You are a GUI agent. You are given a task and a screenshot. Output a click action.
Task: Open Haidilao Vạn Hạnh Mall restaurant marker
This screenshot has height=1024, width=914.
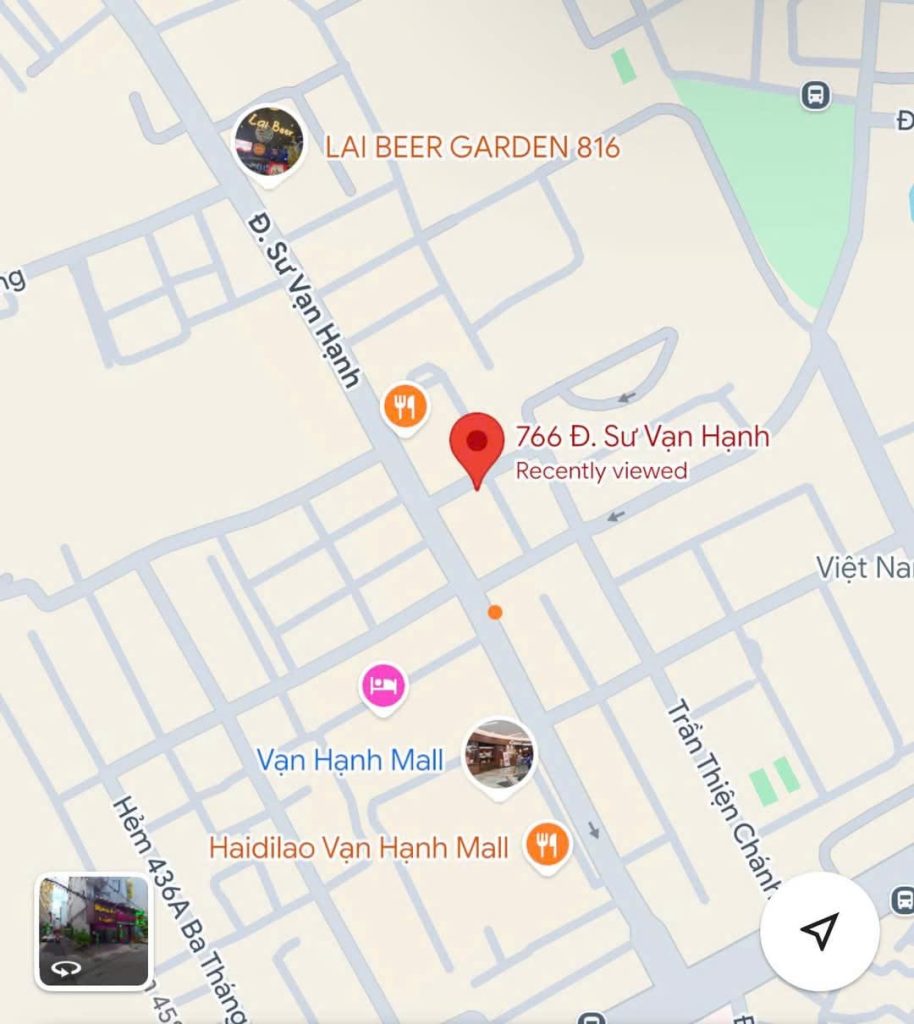tap(547, 846)
